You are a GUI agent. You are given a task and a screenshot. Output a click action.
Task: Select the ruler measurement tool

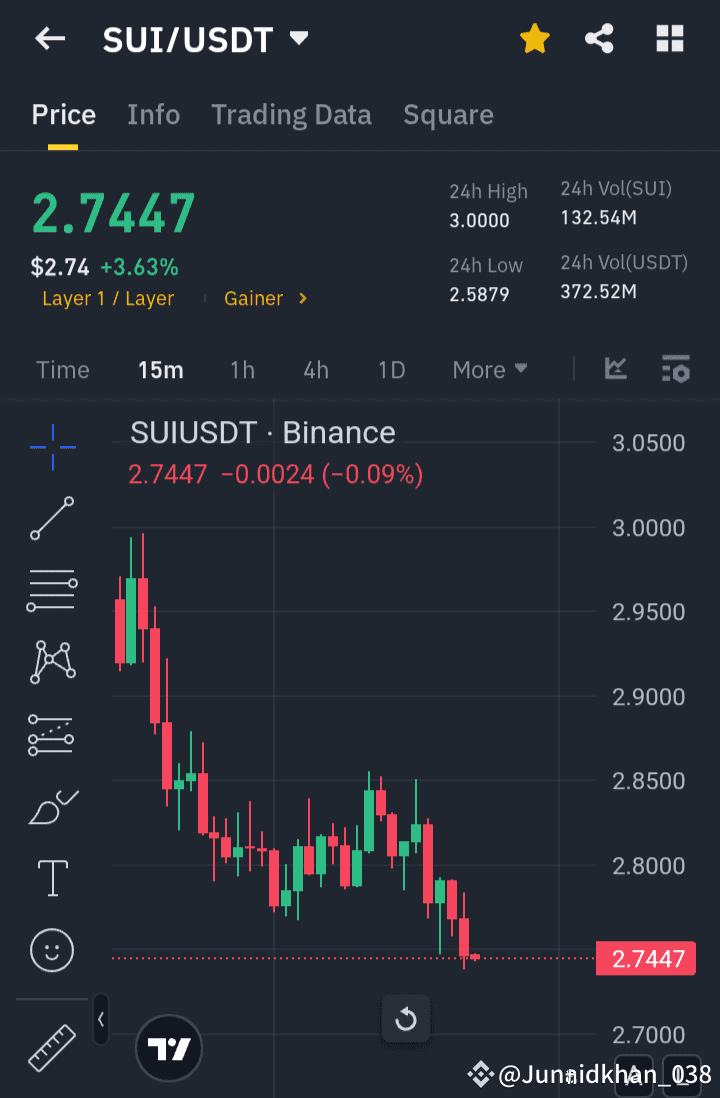[x=51, y=1048]
